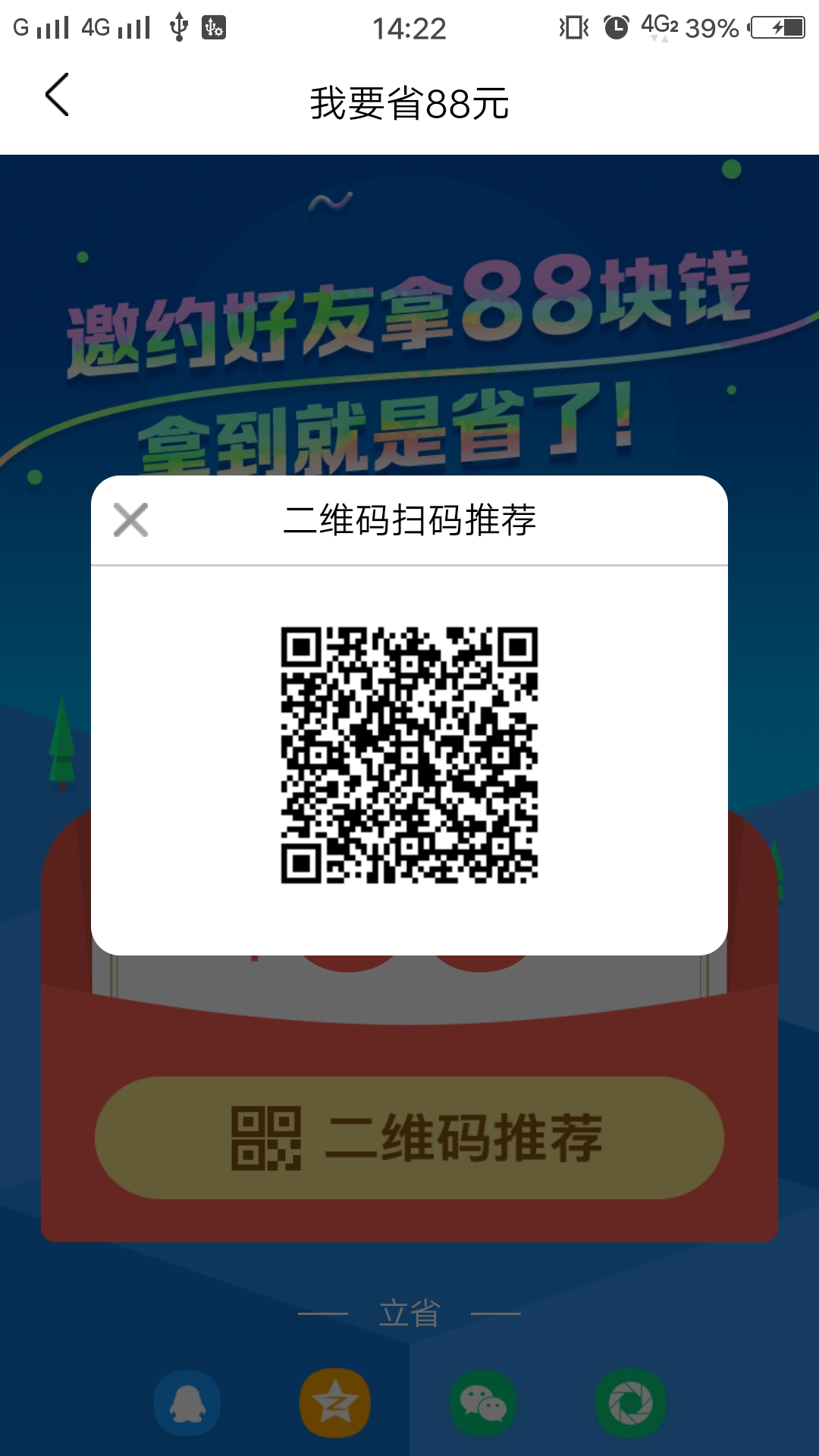Viewport: 819px width, 1456px height.
Task: Go back from 我要省88元 page
Action: point(57,95)
